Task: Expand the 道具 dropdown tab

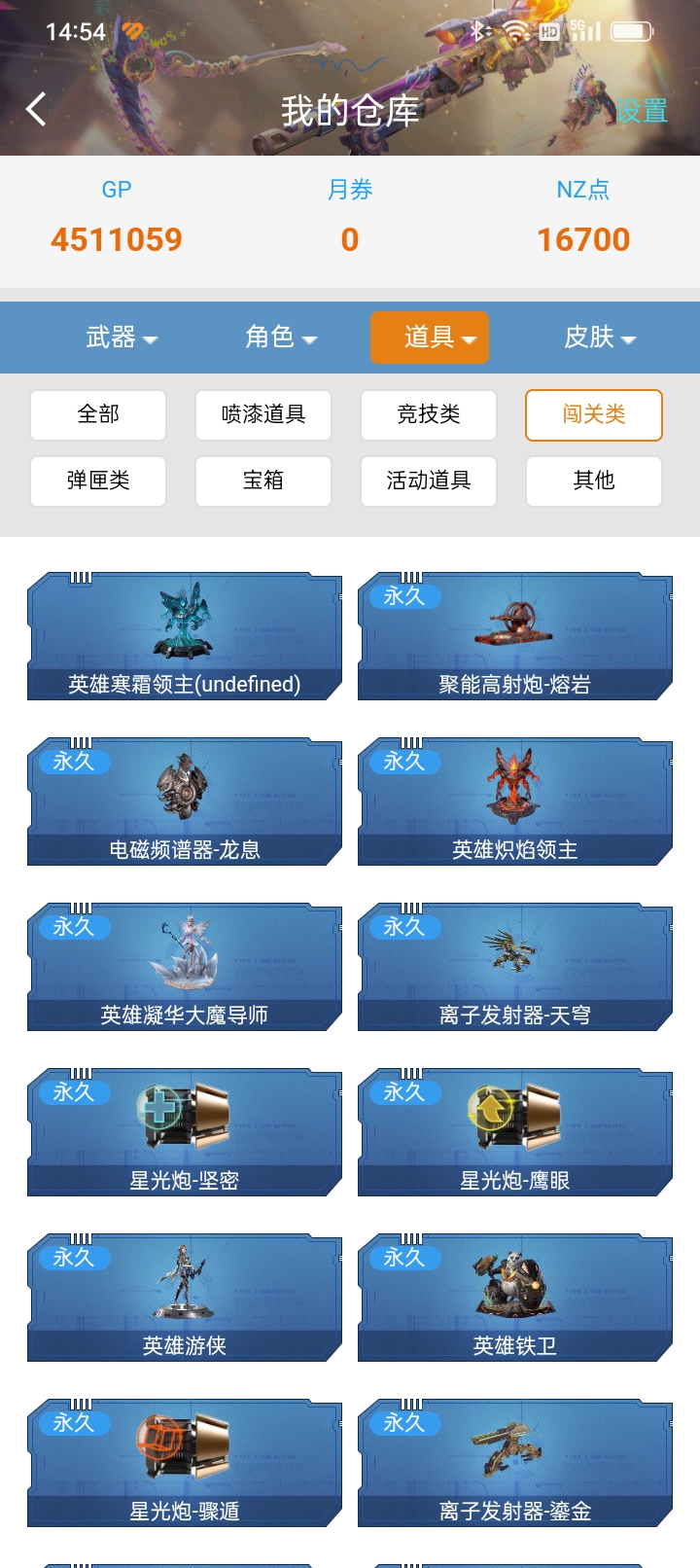Action: coord(430,338)
